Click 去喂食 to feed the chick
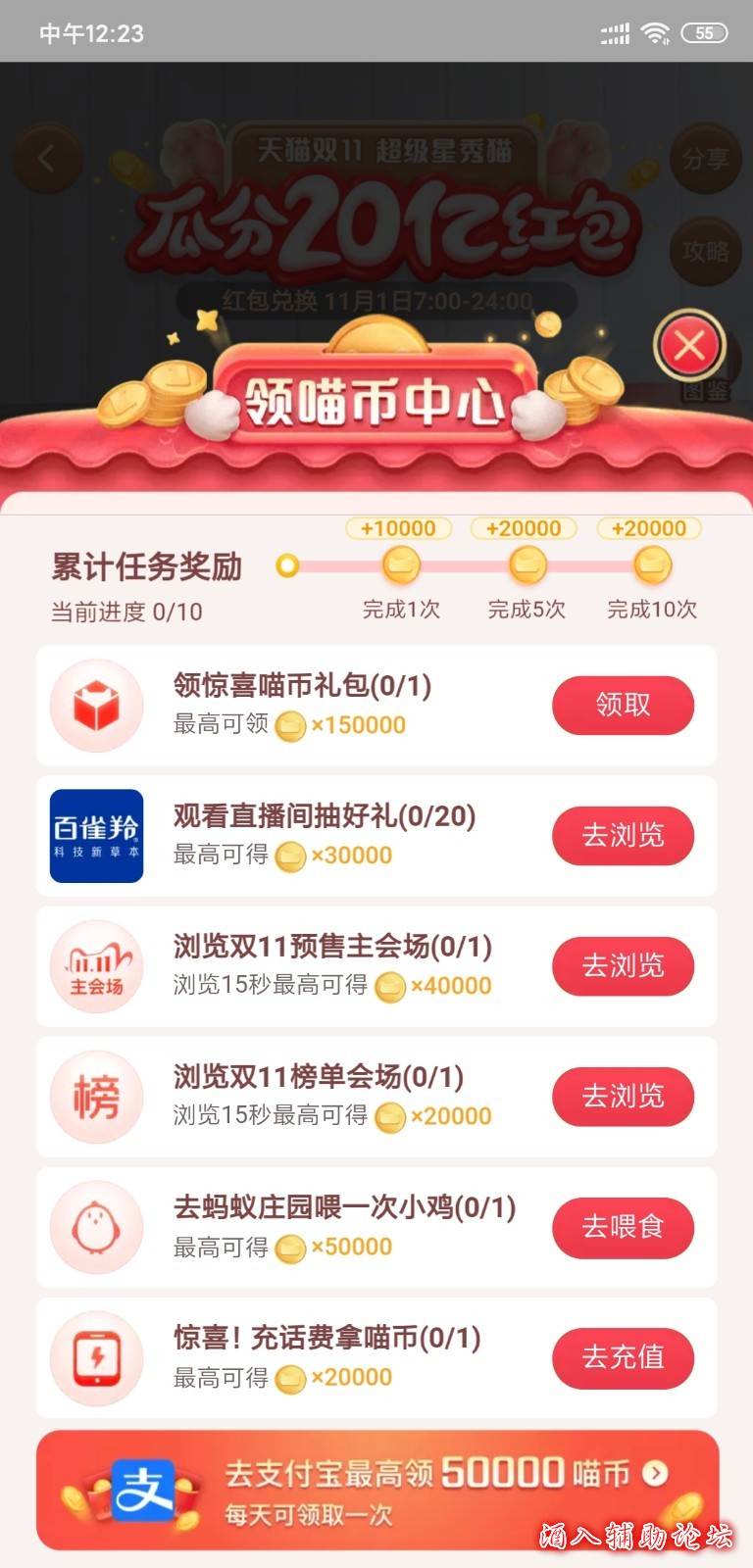The width and height of the screenshot is (753, 1568). click(623, 1227)
